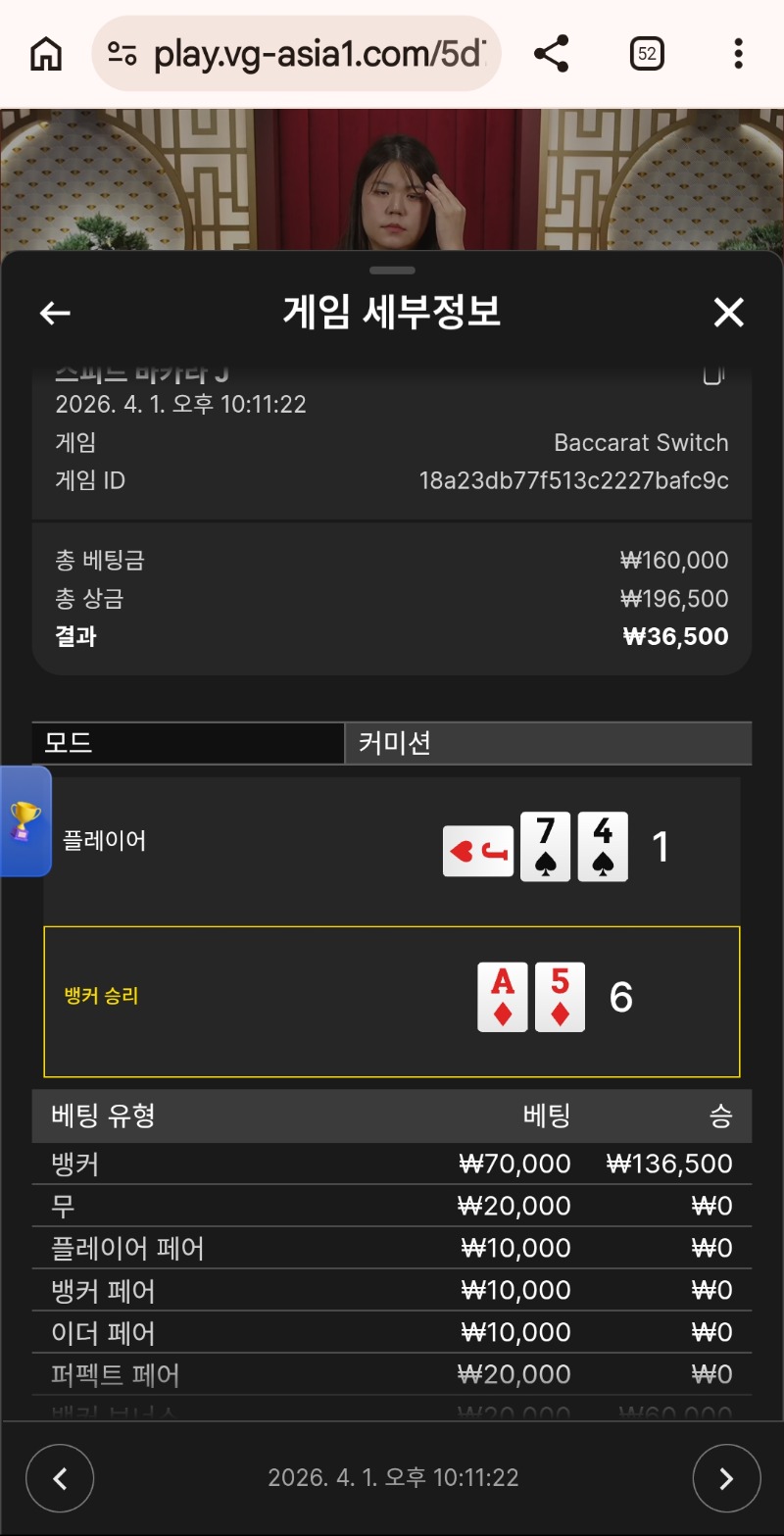Open the trophy side tab
The width and height of the screenshot is (784, 1536).
pyautogui.click(x=24, y=821)
